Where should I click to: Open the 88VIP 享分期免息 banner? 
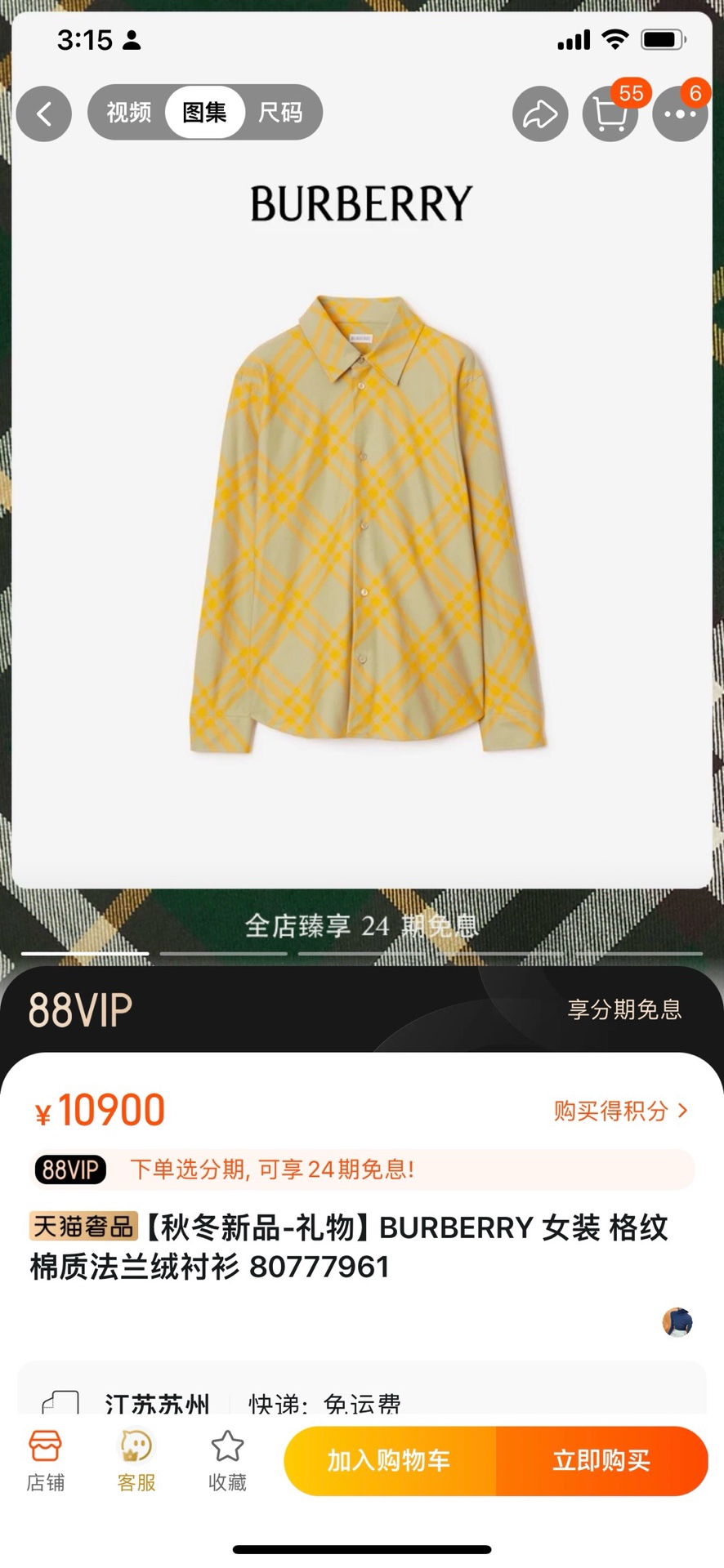361,1009
